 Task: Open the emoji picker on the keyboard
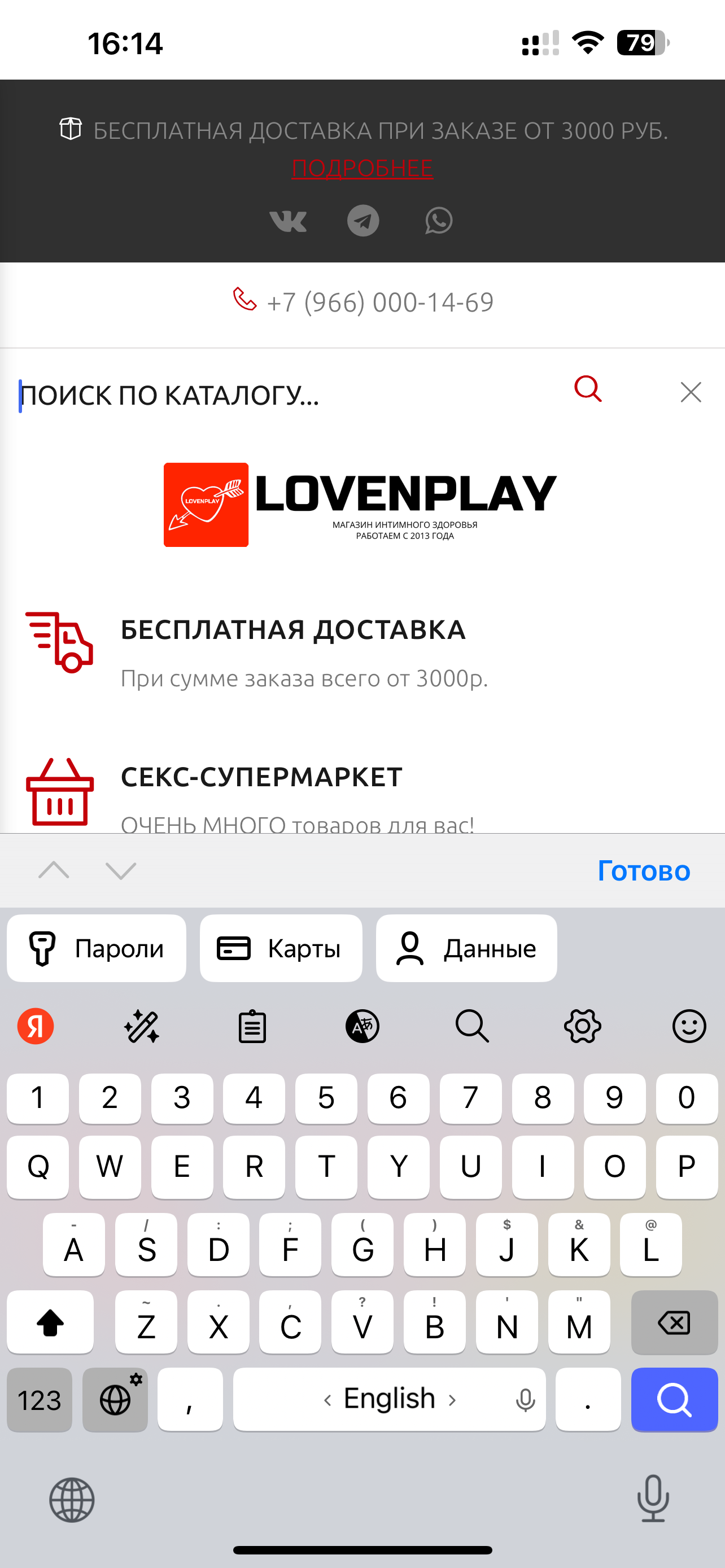[688, 1027]
